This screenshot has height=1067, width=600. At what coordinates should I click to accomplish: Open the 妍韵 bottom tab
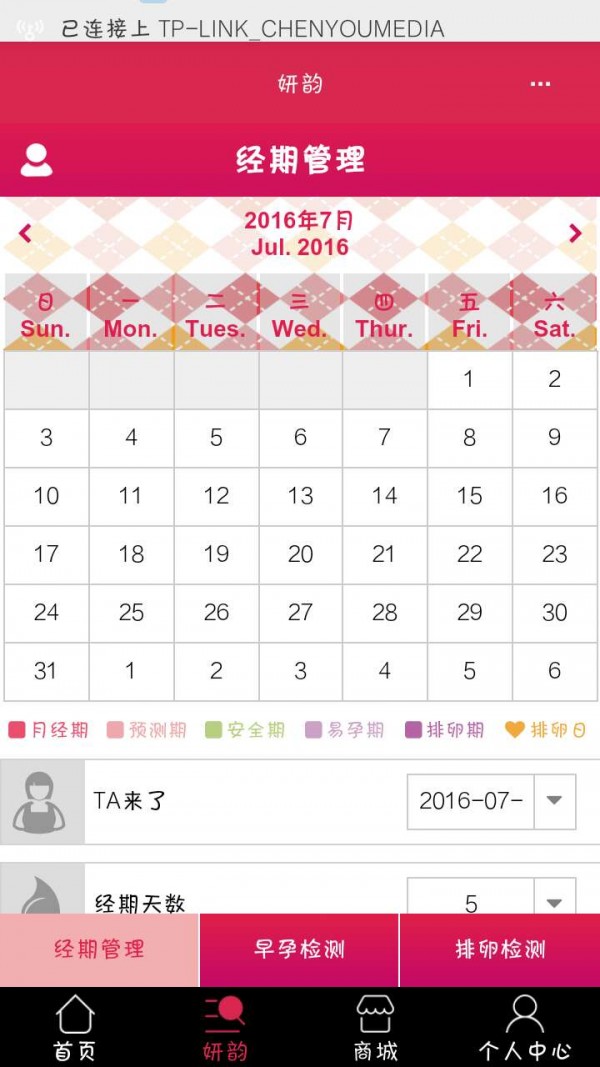pyautogui.click(x=225, y=1028)
